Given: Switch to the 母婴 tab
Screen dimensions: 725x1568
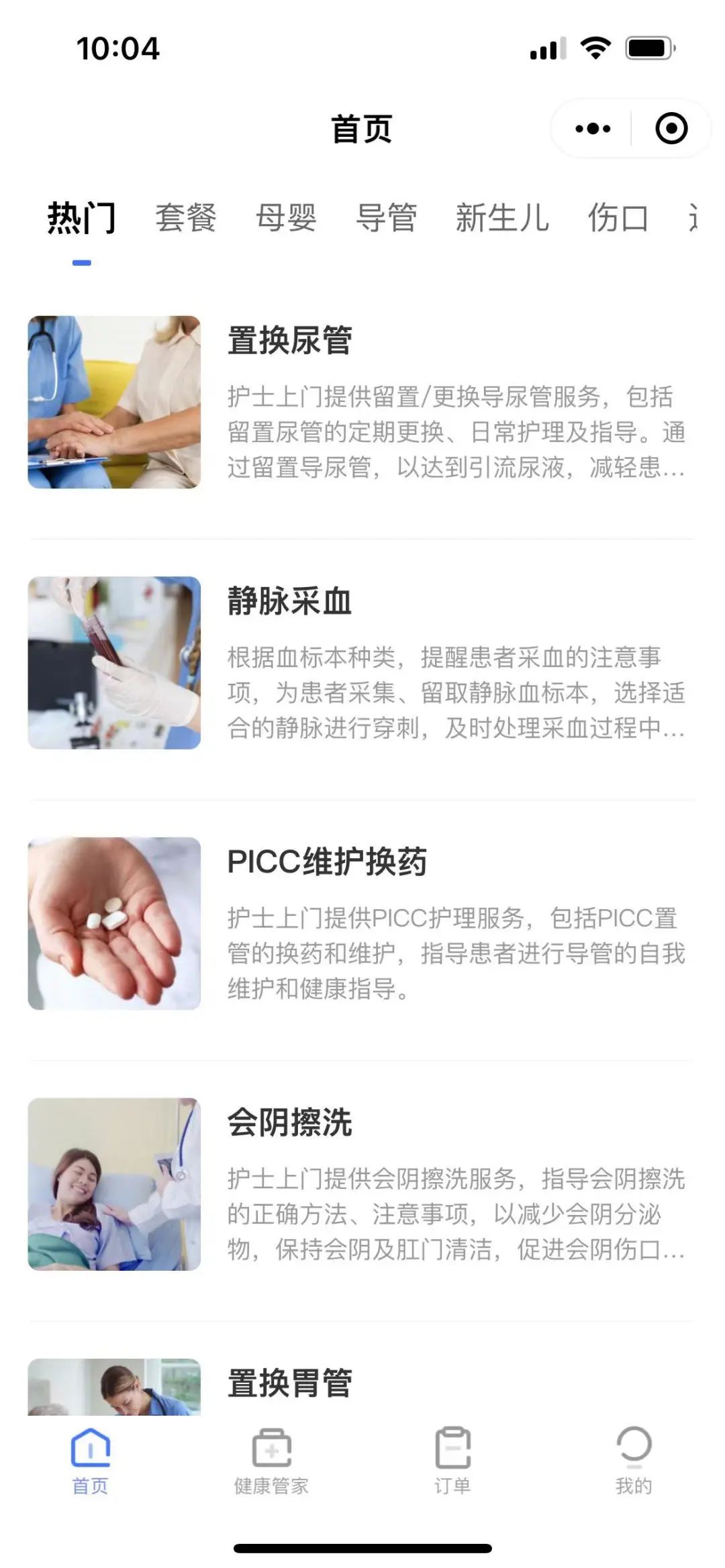Looking at the screenshot, I should pyautogui.click(x=286, y=218).
